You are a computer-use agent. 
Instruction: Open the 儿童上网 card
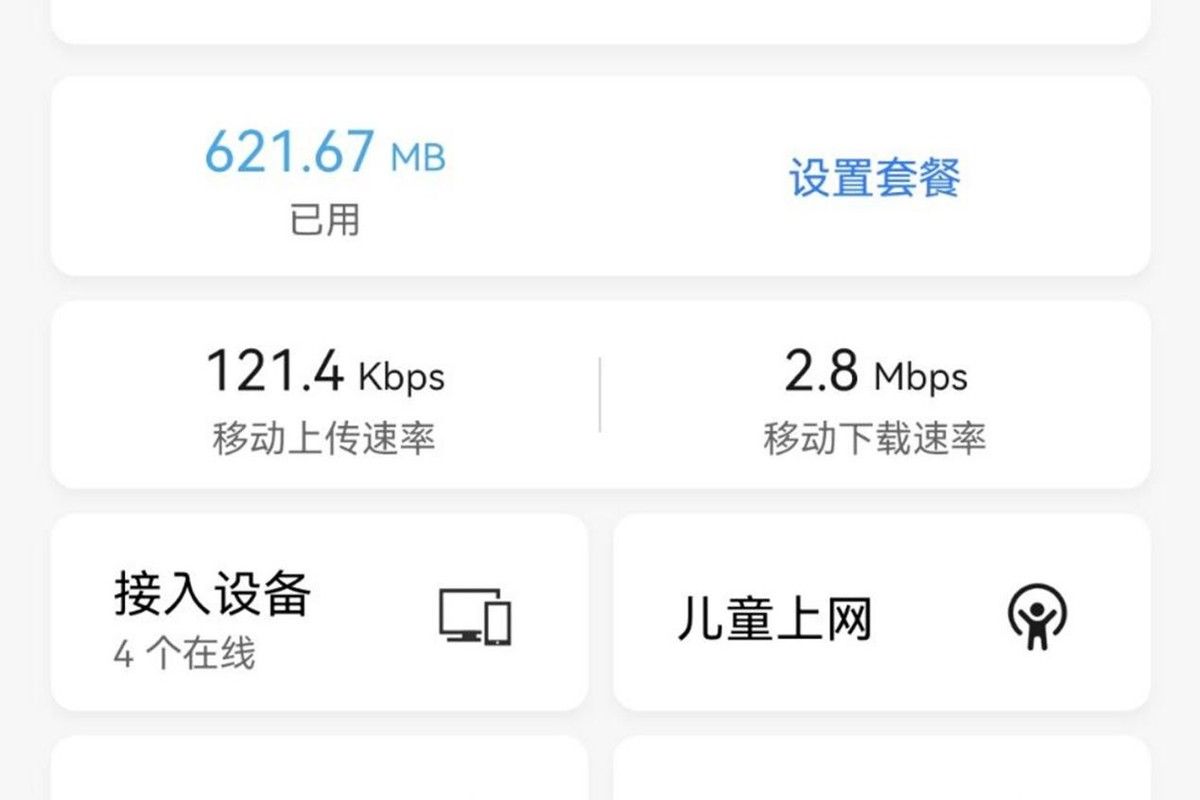880,612
